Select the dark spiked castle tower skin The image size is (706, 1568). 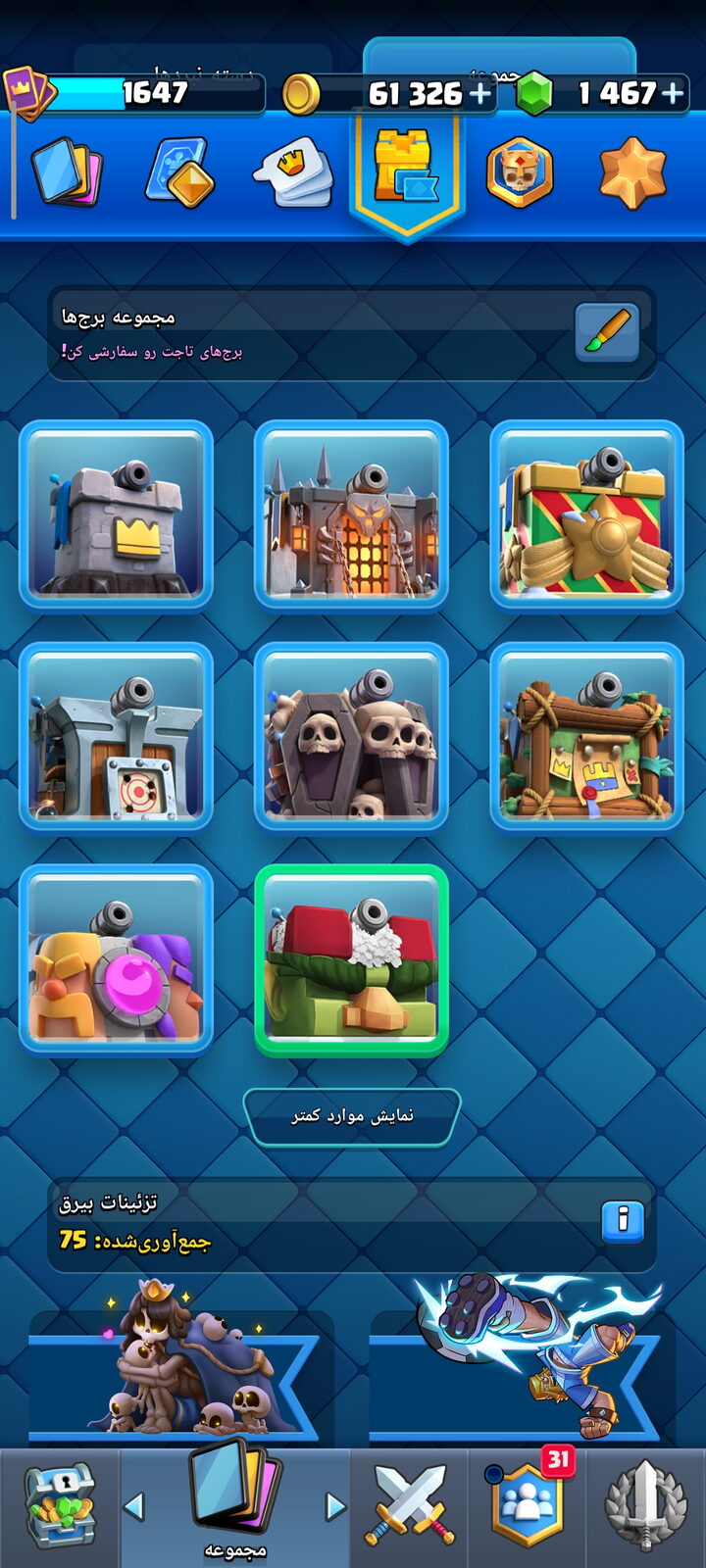point(351,515)
